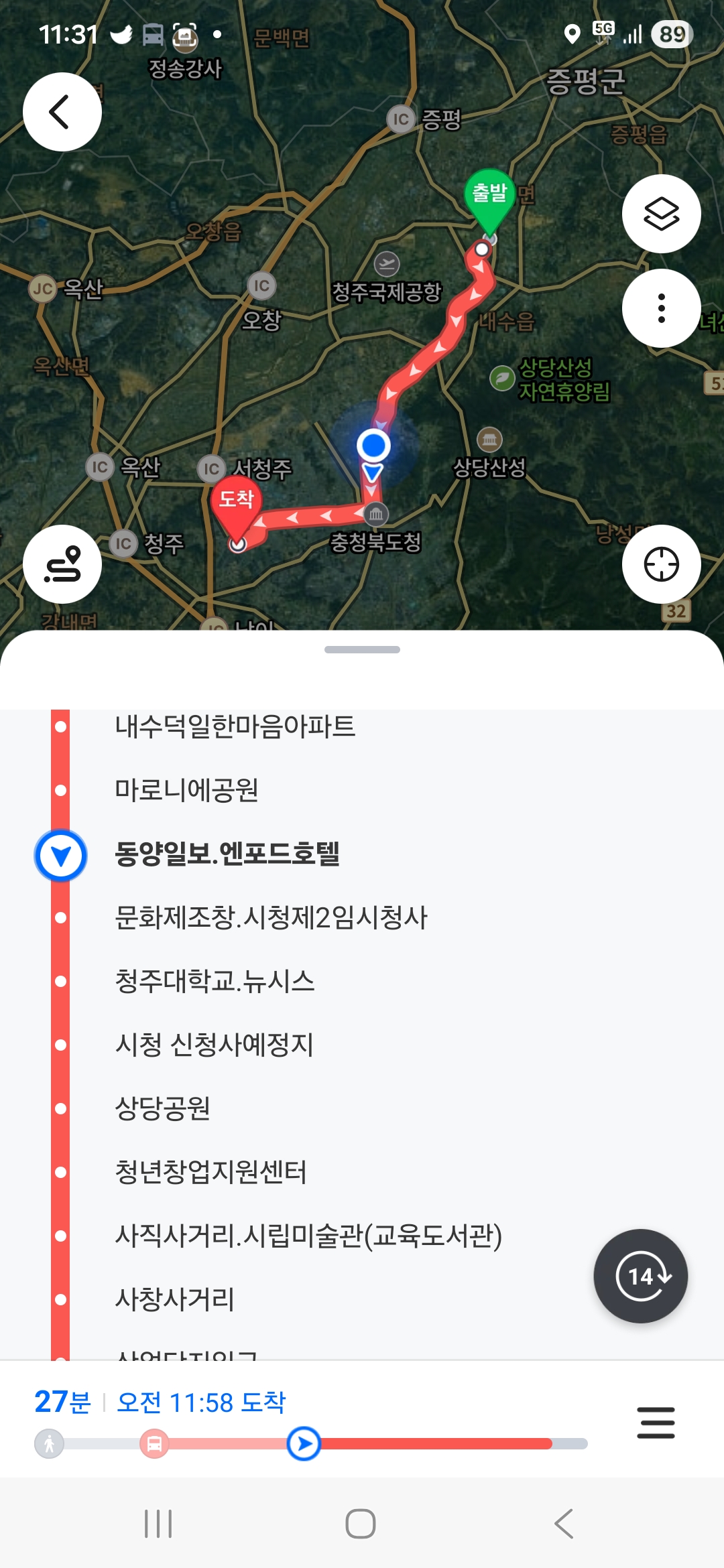The height and width of the screenshot is (1568, 724).
Task: Select current stop 동양일보.엔포드호텔
Action: [227, 854]
